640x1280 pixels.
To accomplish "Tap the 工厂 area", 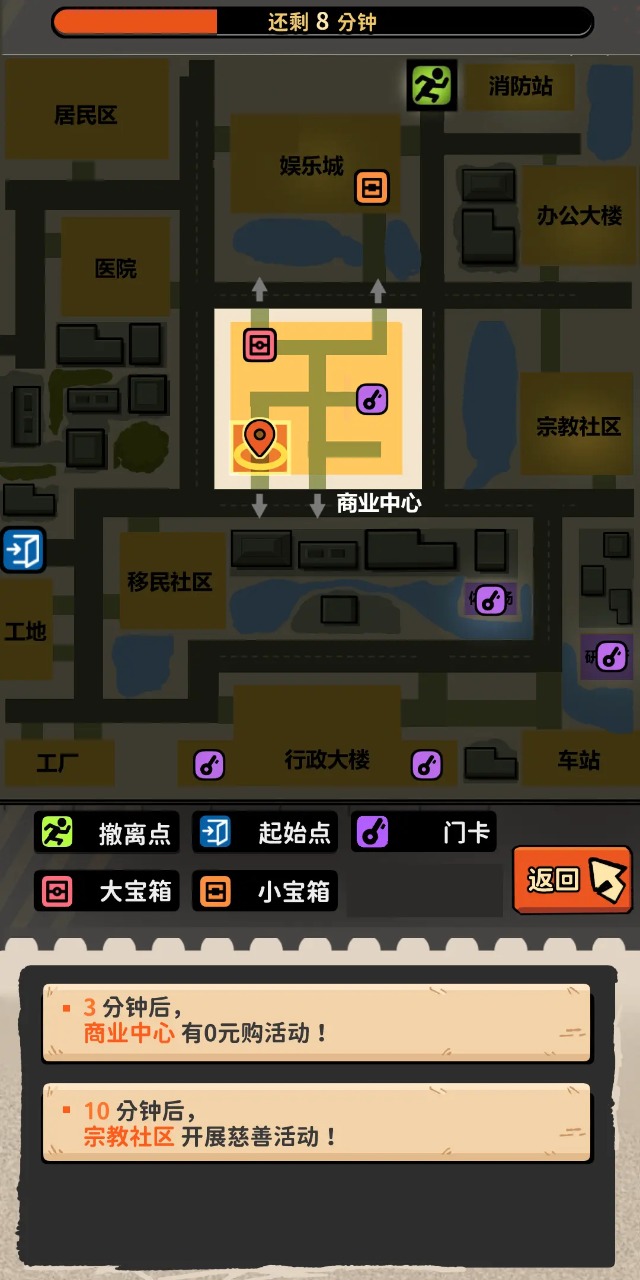I will point(57,763).
